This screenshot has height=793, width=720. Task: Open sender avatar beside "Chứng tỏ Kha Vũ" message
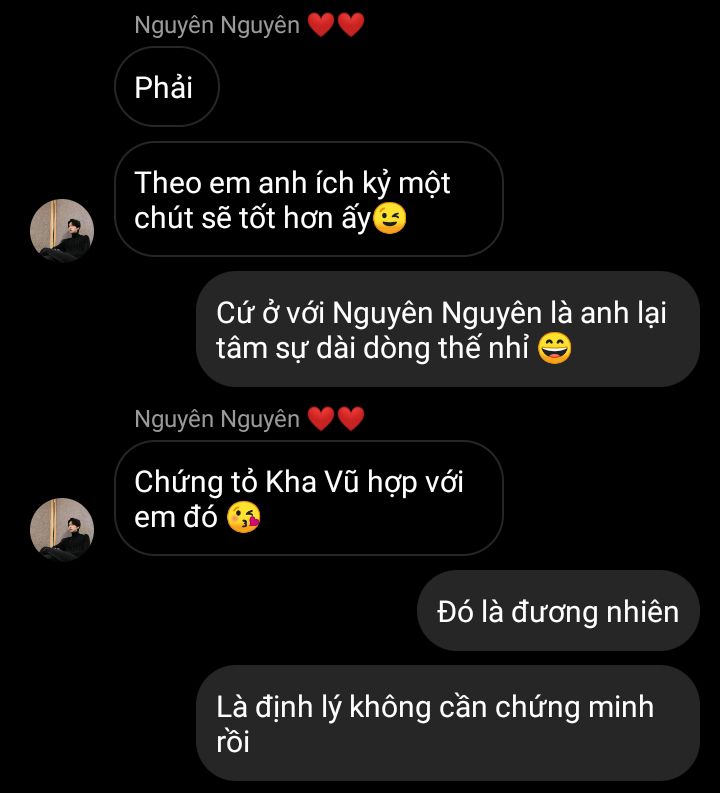[x=62, y=529]
